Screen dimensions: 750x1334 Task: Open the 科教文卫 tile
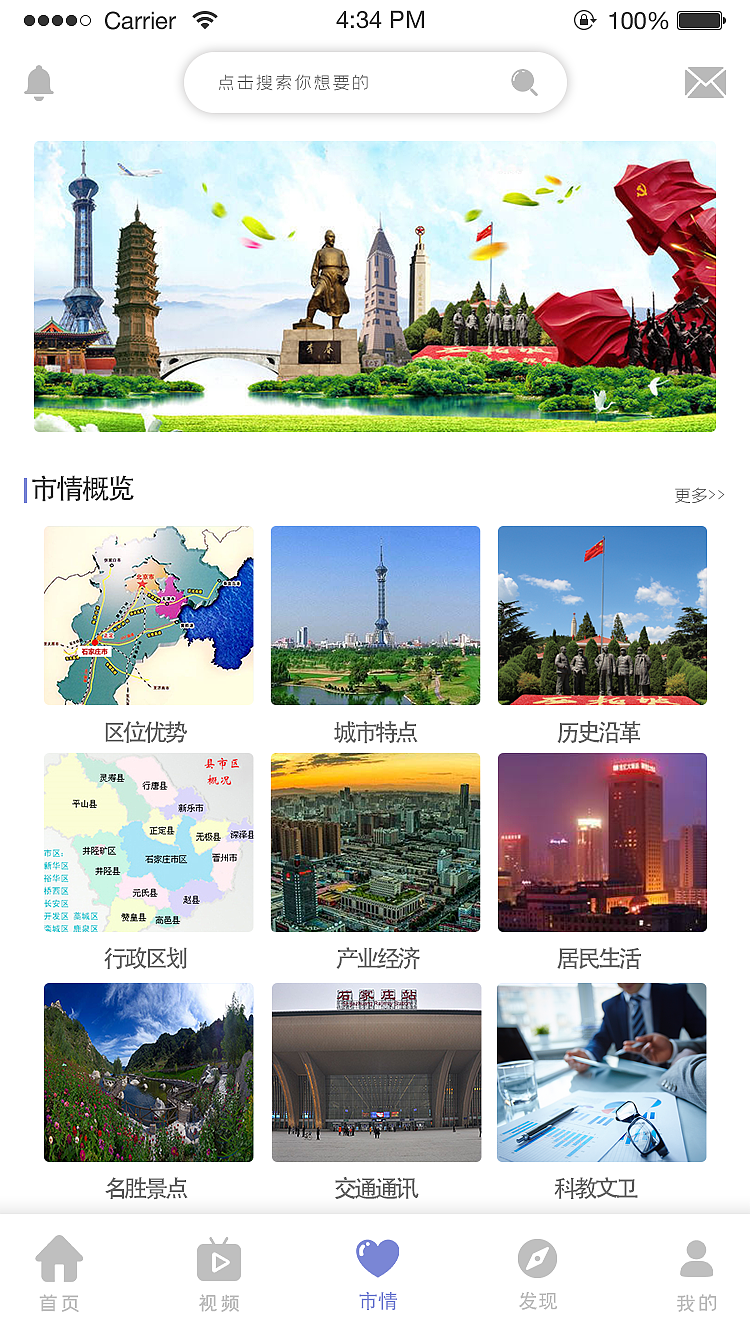(602, 1072)
